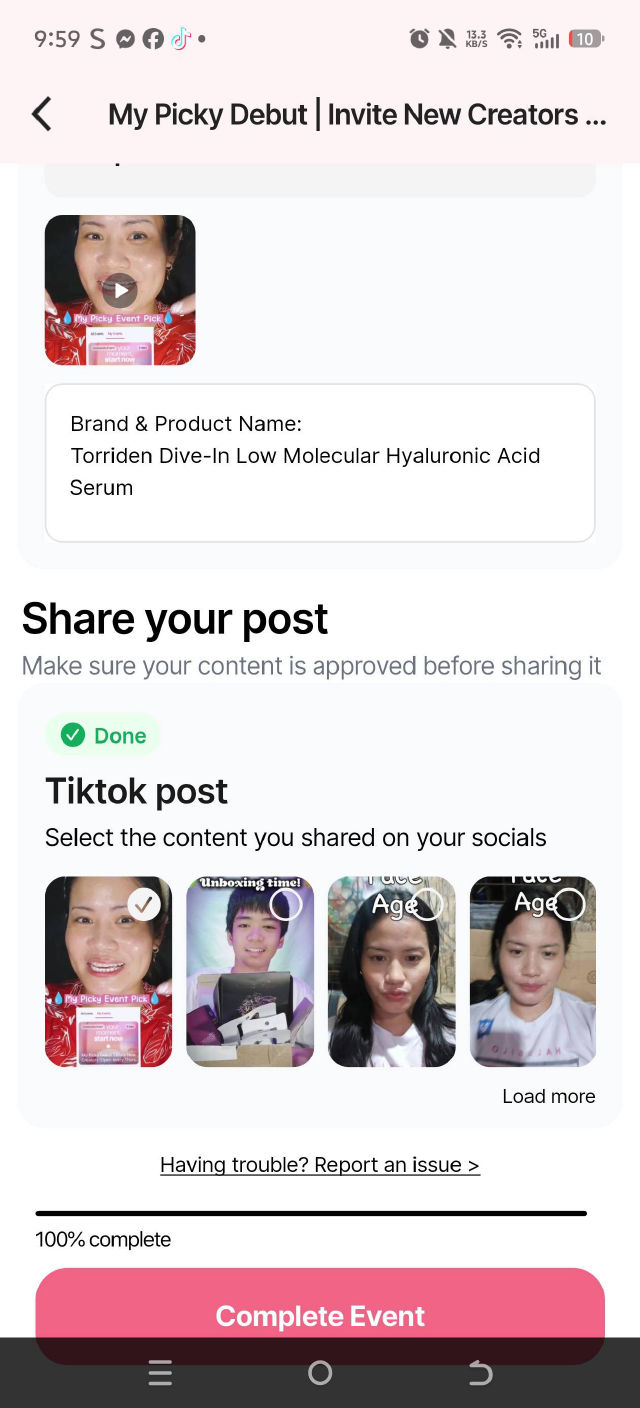
Task: Pick the Face Age post with white shirt
Action: [x=569, y=905]
